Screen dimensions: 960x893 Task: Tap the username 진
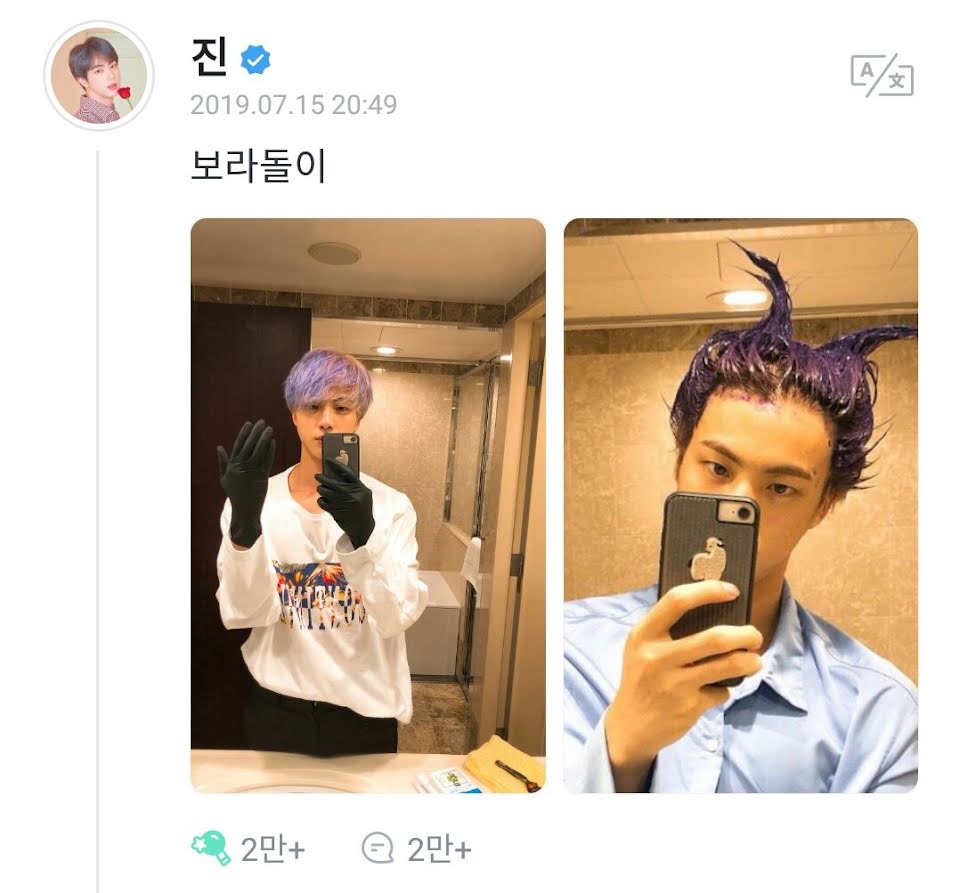click(x=209, y=56)
